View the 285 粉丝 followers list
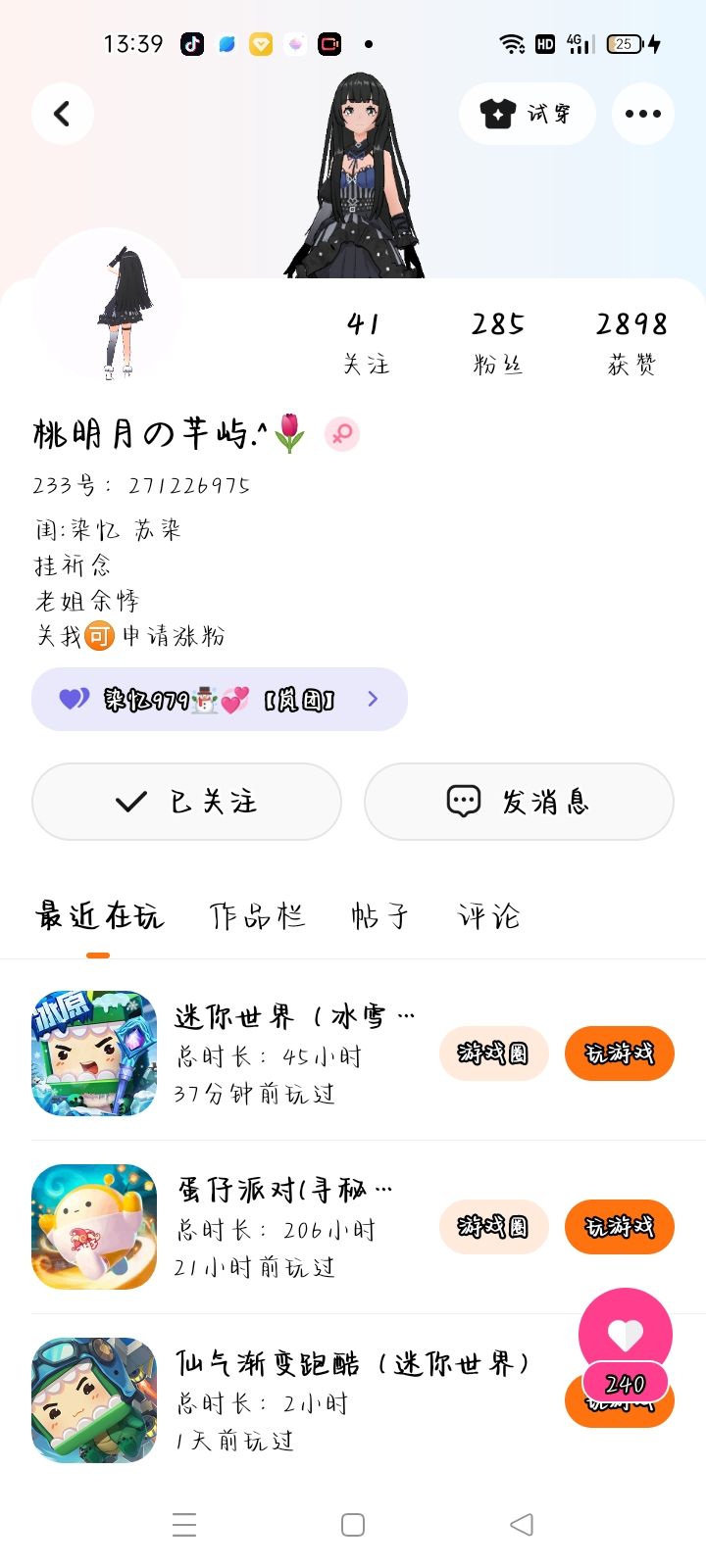The image size is (706, 1568). click(x=498, y=342)
